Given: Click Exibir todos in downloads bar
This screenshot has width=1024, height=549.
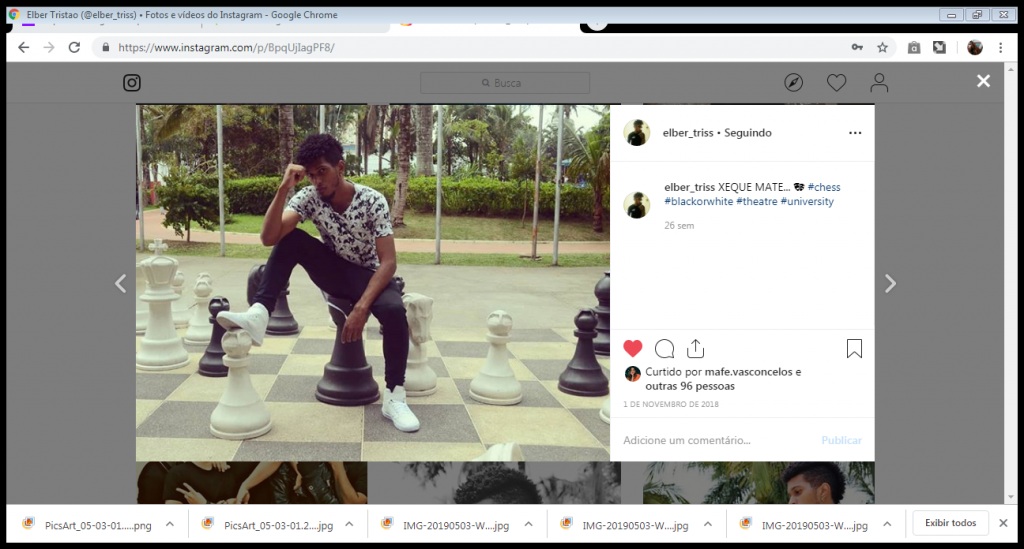Looking at the screenshot, I should [x=950, y=523].
